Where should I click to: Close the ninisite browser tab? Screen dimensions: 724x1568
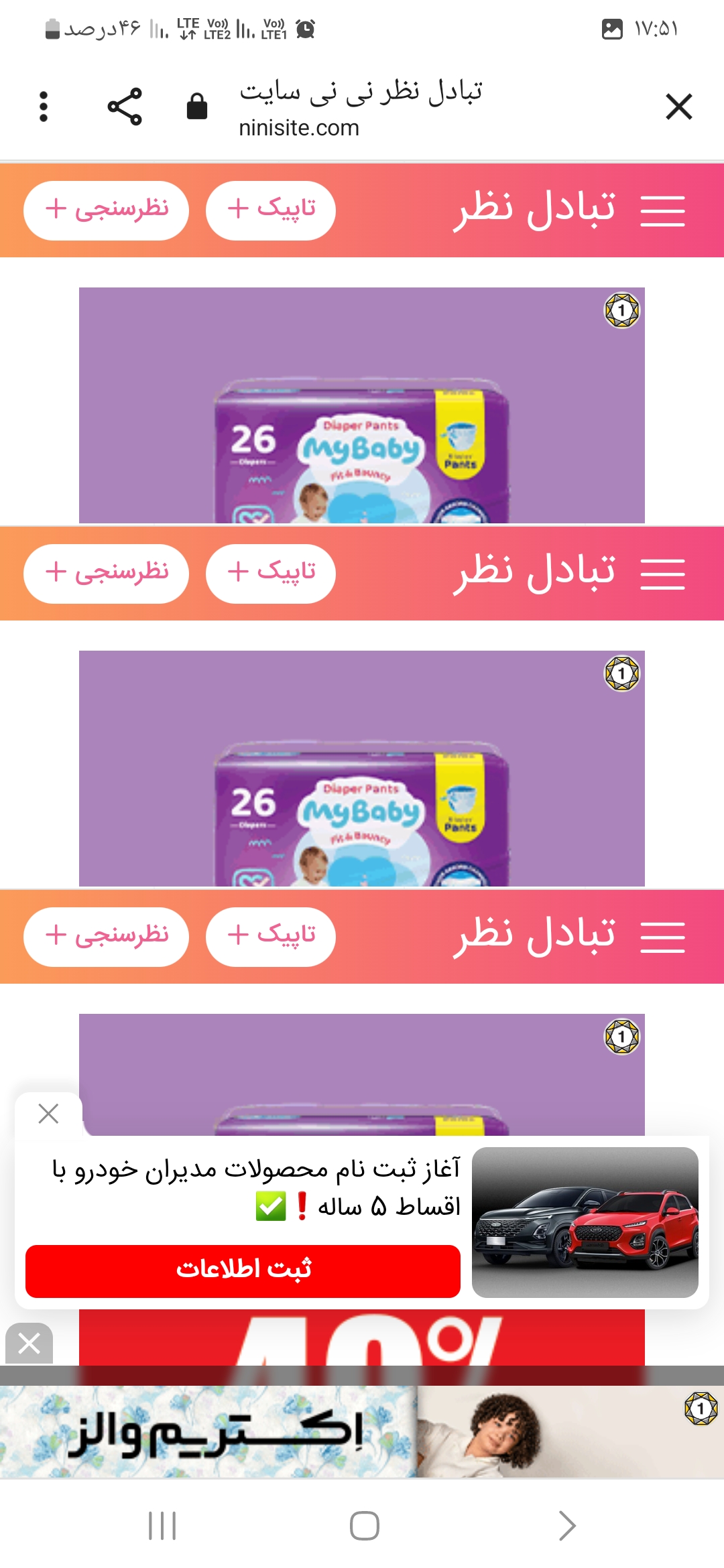pos(678,107)
